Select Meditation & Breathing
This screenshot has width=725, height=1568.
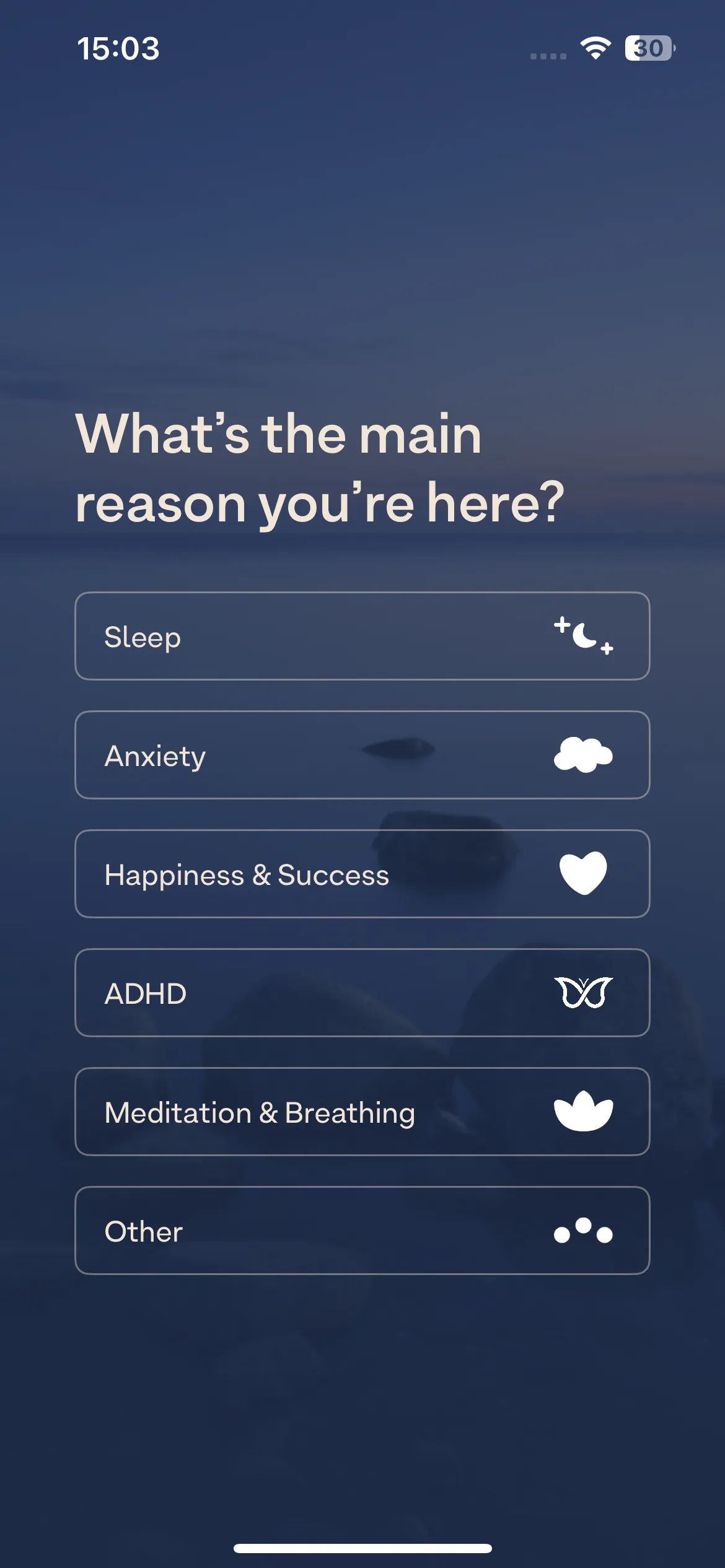point(362,1112)
